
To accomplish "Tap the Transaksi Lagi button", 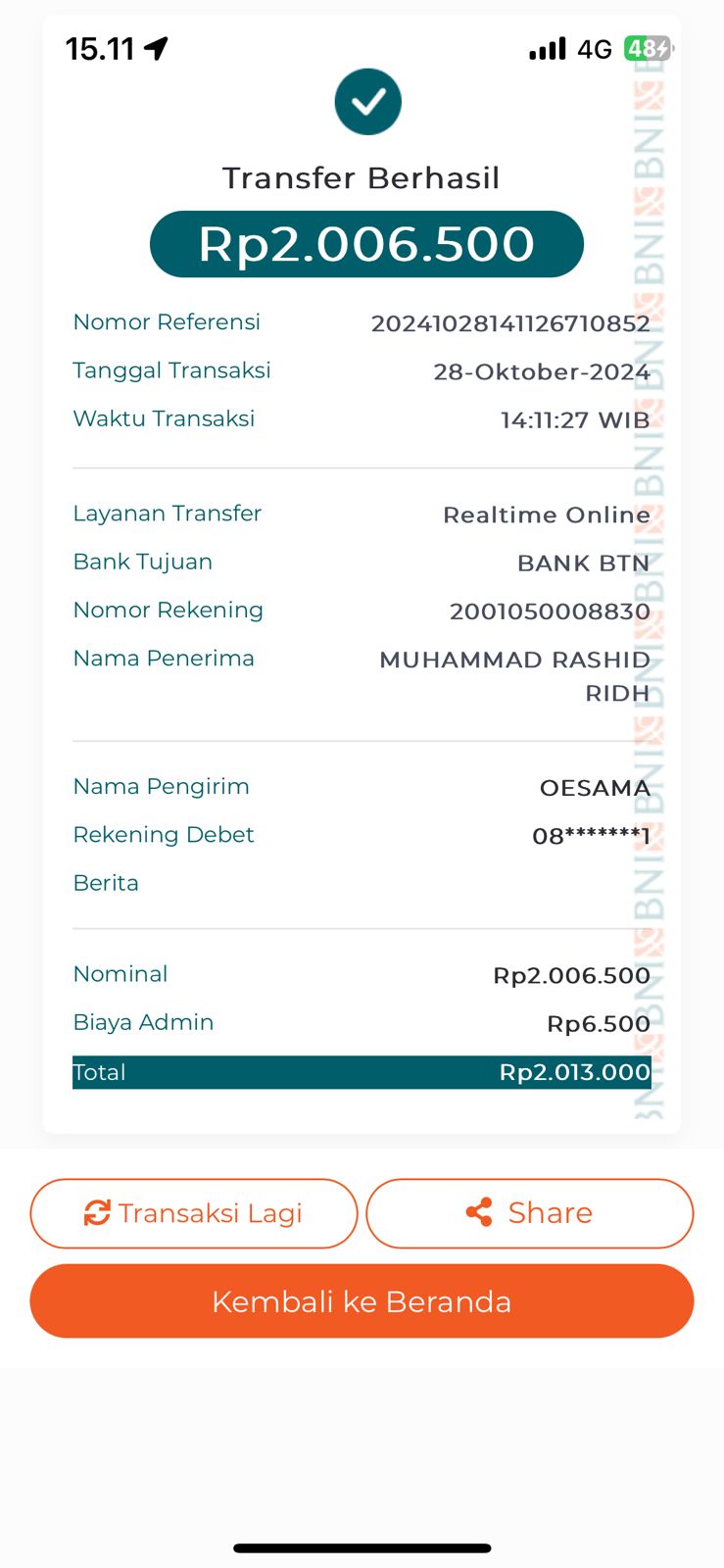I will 193,1213.
